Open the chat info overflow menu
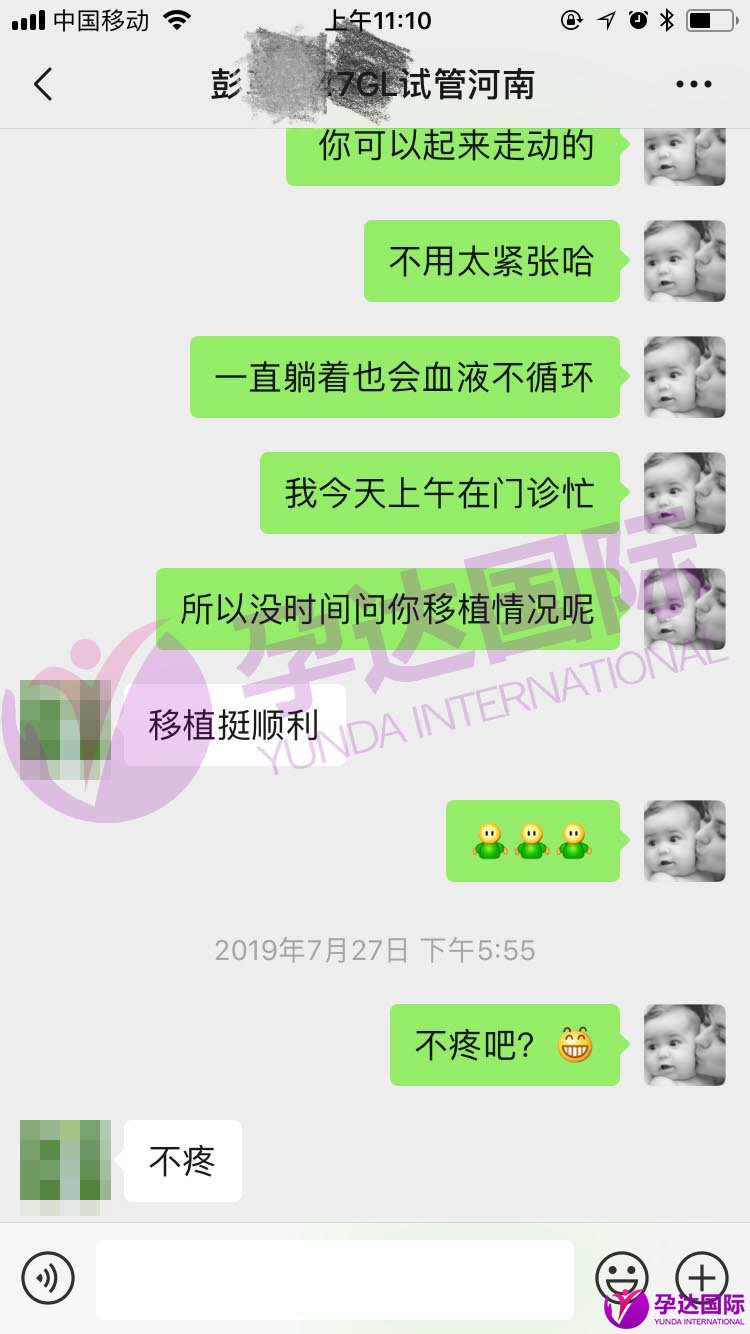This screenshot has height=1334, width=750. [x=693, y=85]
